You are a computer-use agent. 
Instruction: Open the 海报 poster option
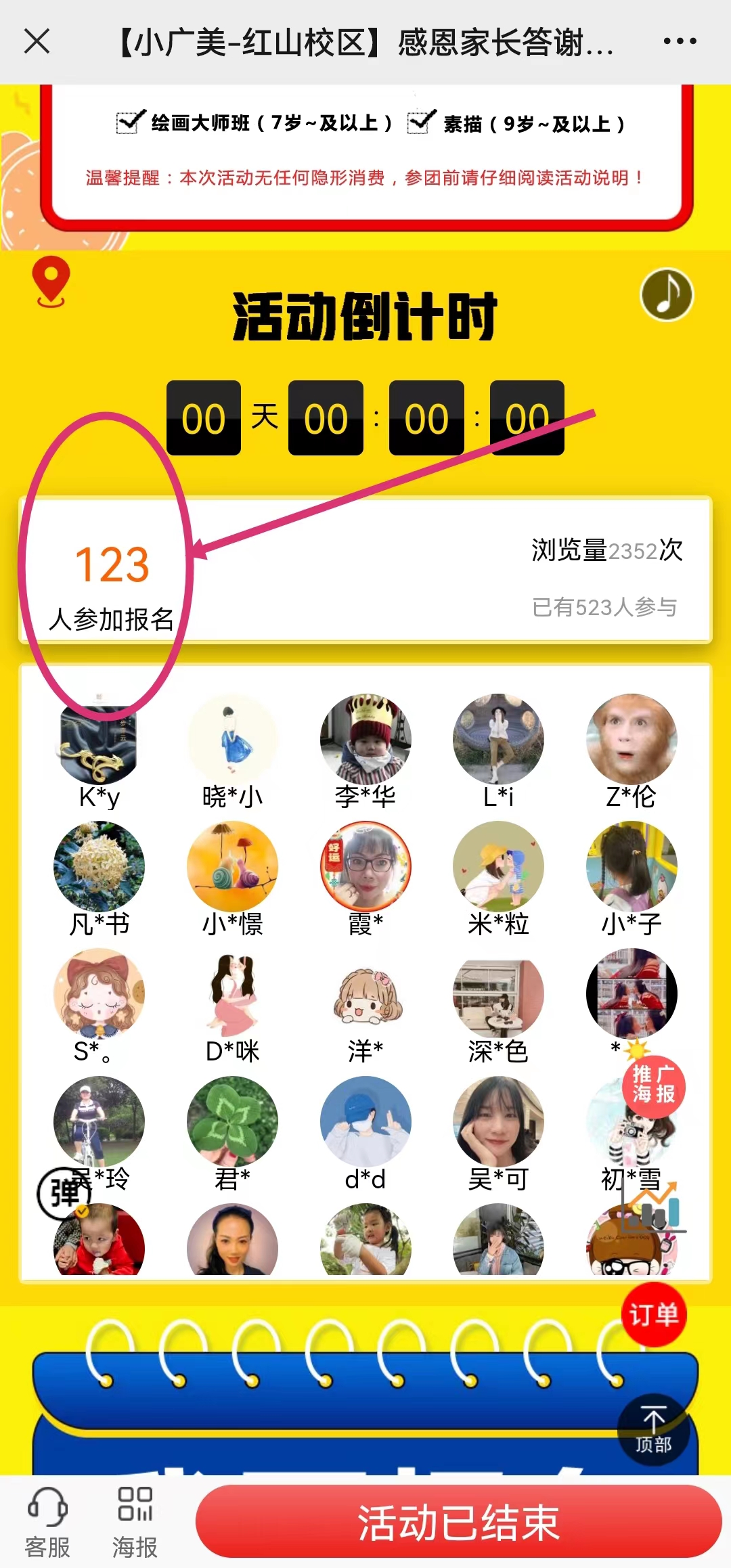point(135,1521)
